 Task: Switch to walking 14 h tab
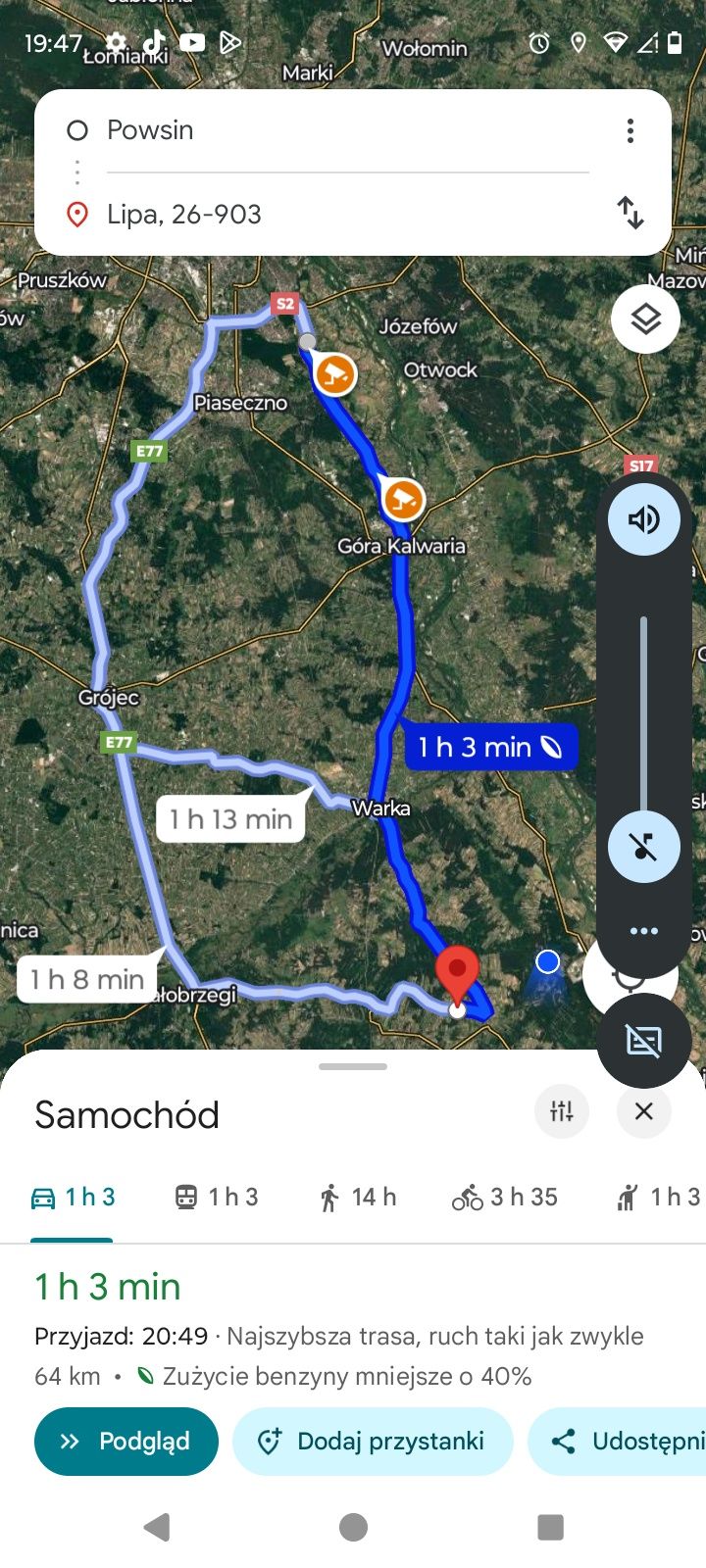click(x=358, y=1197)
